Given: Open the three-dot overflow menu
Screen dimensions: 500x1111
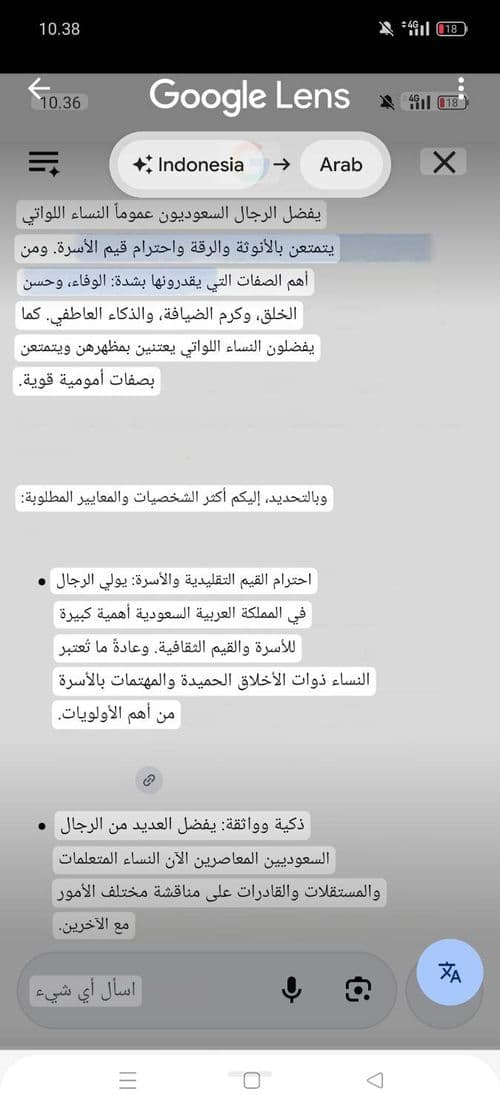Looking at the screenshot, I should pos(461,93).
